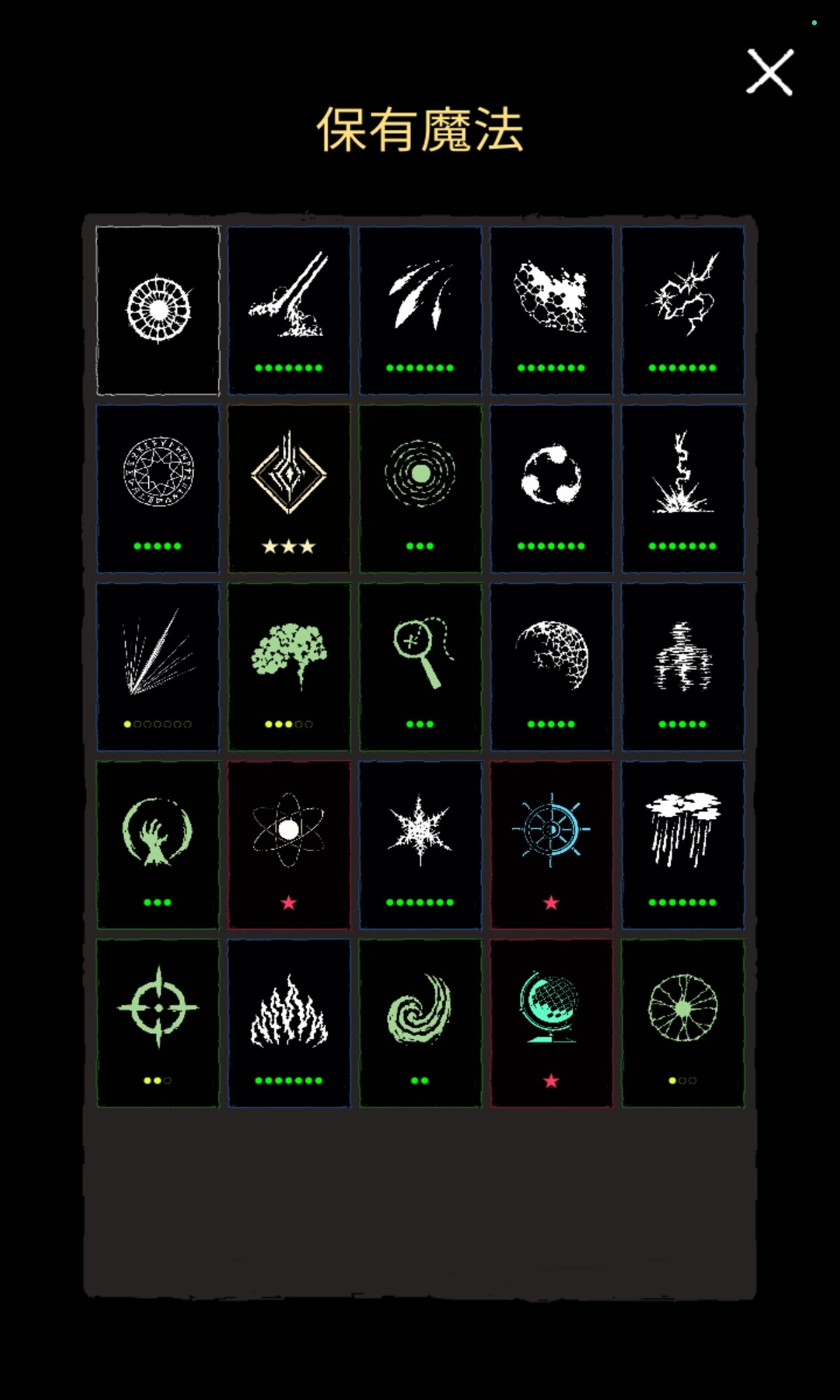Select the three-star golden diamond magic card

pyautogui.click(x=288, y=488)
